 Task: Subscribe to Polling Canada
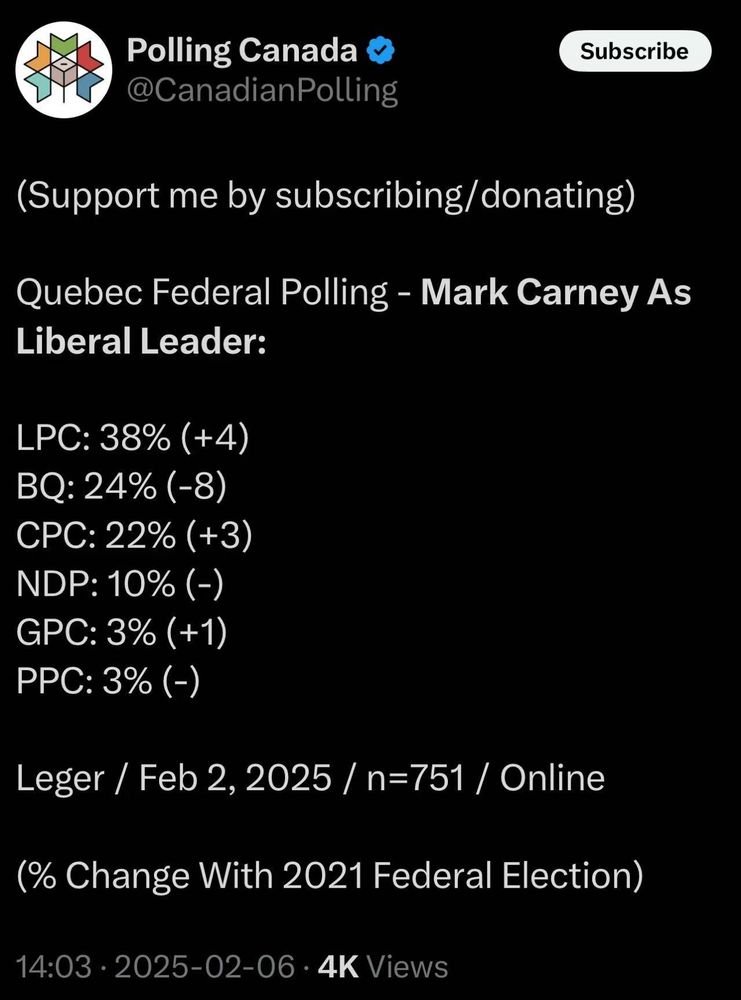[x=634, y=51]
